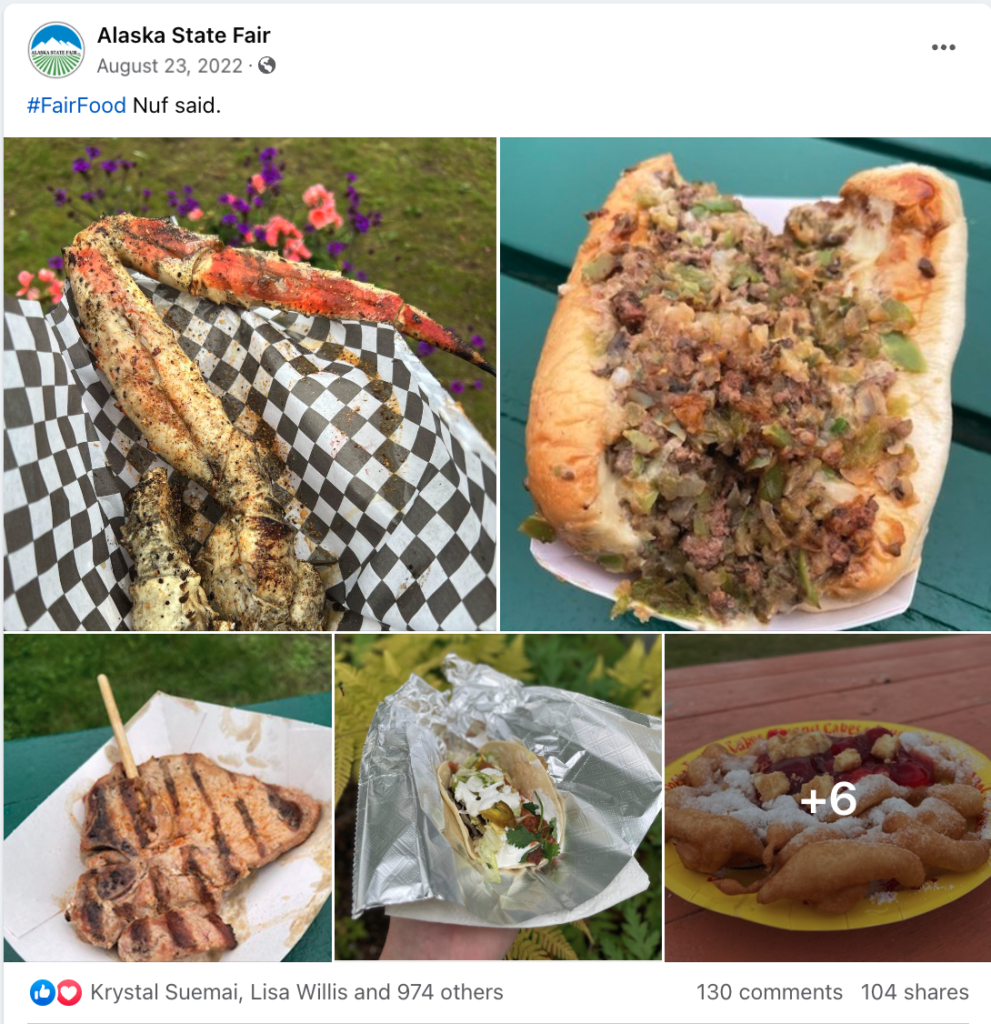Open the August 23, 2022 post timestamp

(170, 66)
